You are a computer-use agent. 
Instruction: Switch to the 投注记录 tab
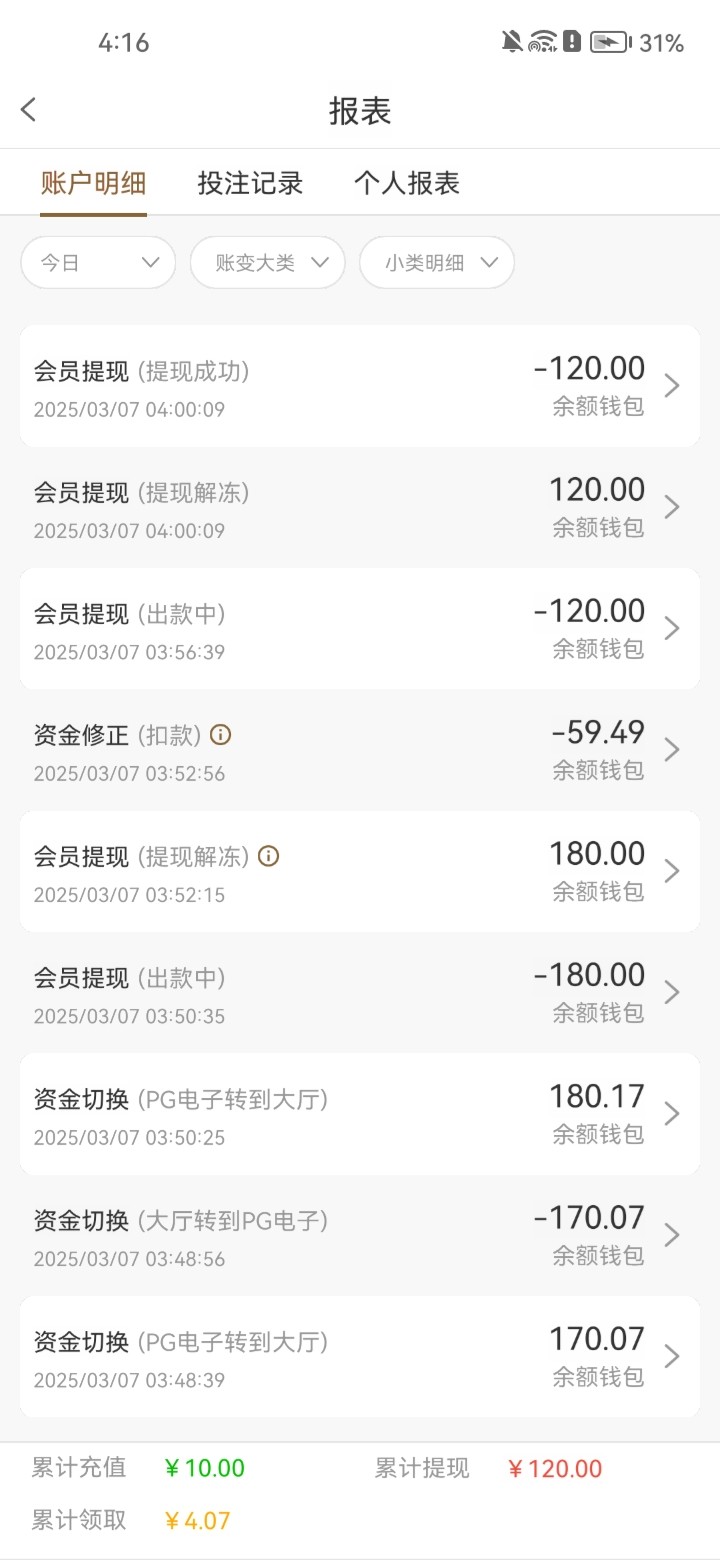[x=250, y=183]
